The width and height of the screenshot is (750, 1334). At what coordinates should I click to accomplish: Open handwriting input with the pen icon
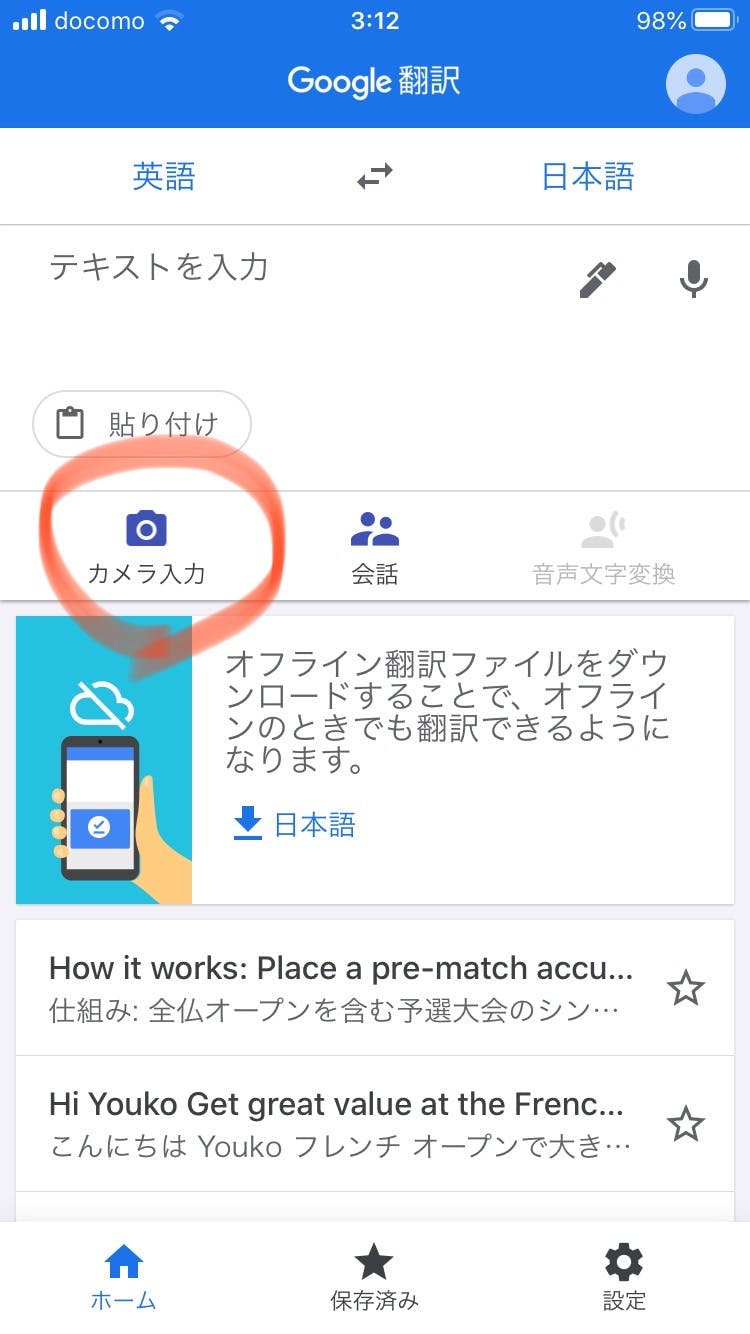598,279
